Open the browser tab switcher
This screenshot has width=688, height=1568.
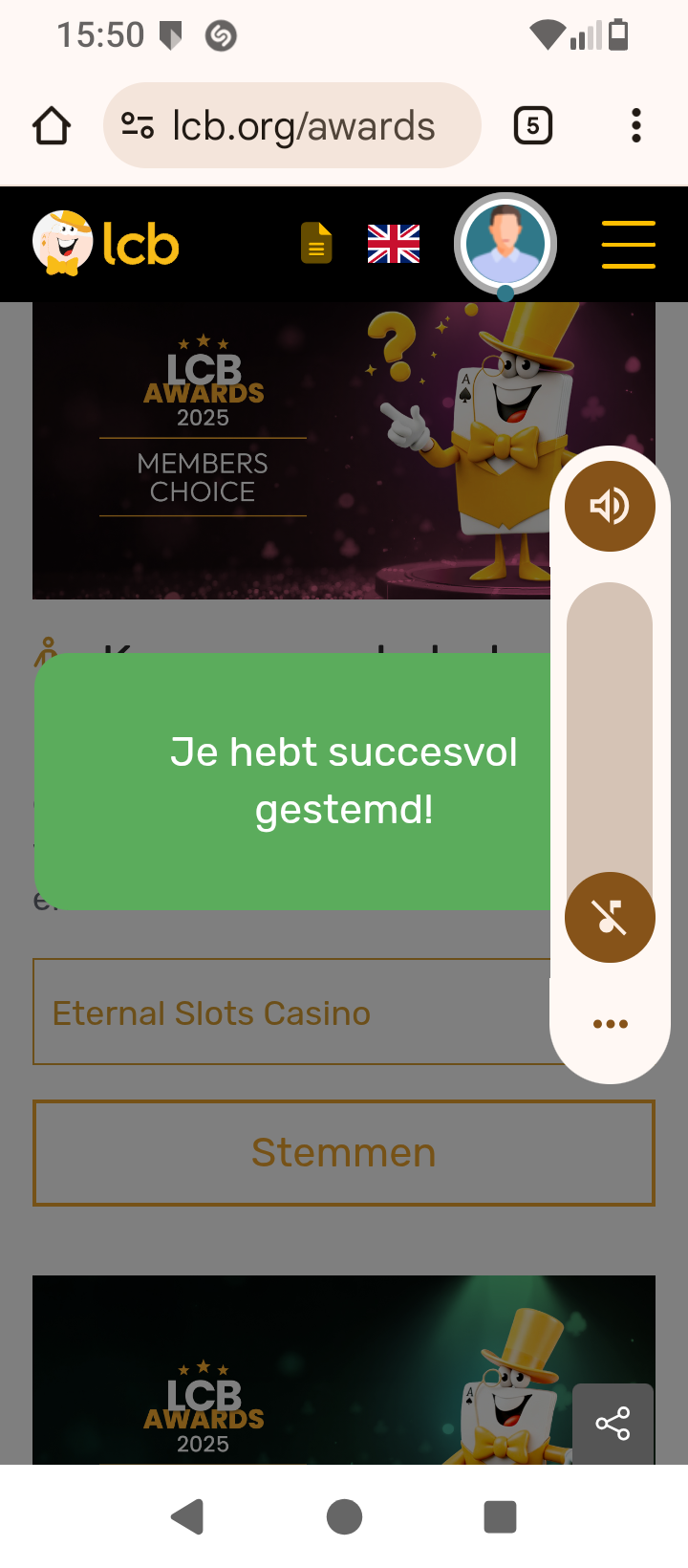click(x=533, y=126)
